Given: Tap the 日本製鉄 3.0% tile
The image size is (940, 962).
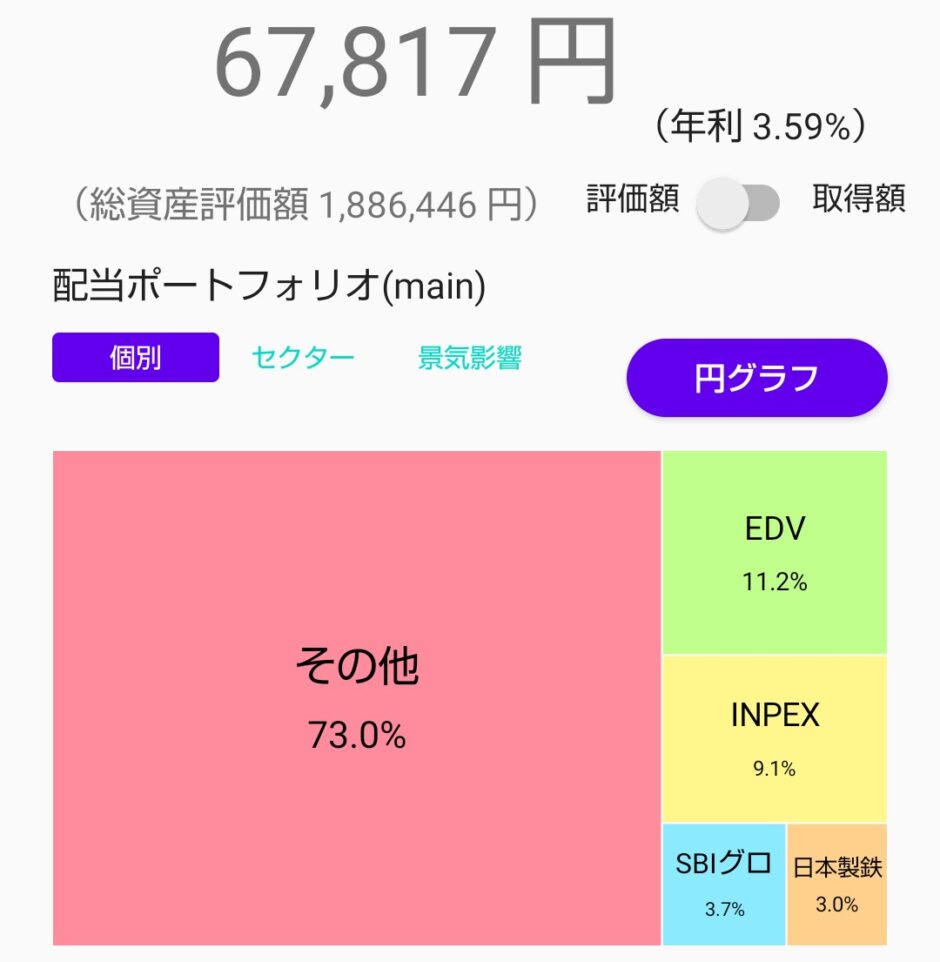Looking at the screenshot, I should click(x=837, y=884).
